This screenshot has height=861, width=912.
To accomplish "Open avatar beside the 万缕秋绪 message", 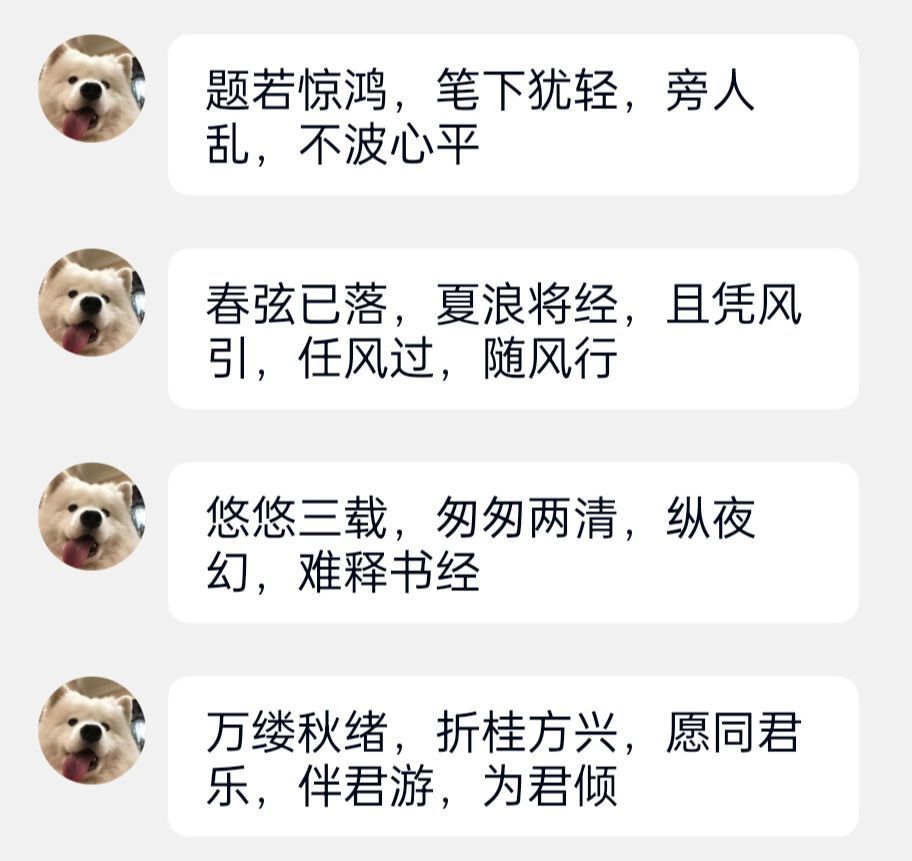I will pyautogui.click(x=91, y=731).
